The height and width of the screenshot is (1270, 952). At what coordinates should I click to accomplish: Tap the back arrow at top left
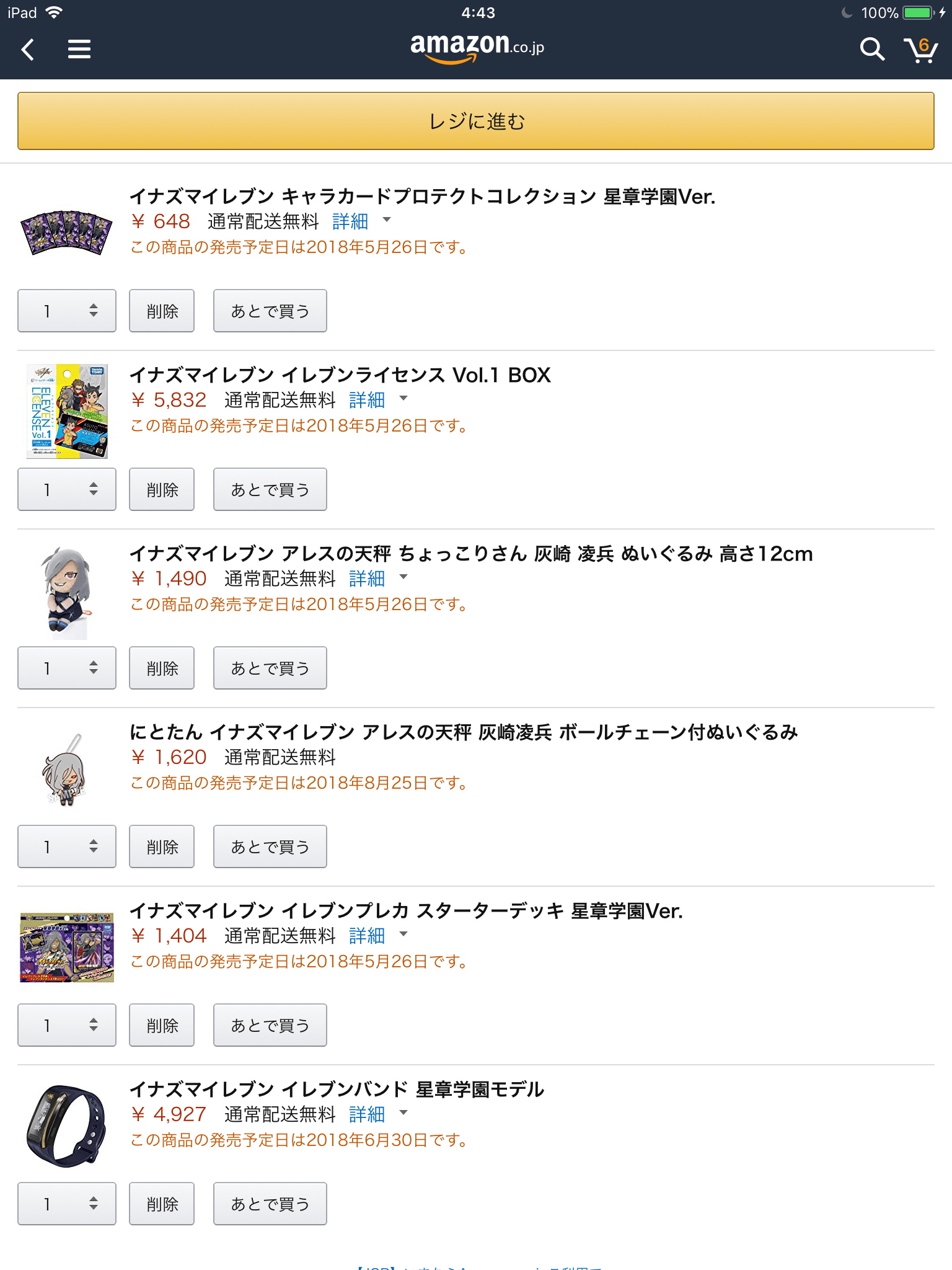pos(27,49)
